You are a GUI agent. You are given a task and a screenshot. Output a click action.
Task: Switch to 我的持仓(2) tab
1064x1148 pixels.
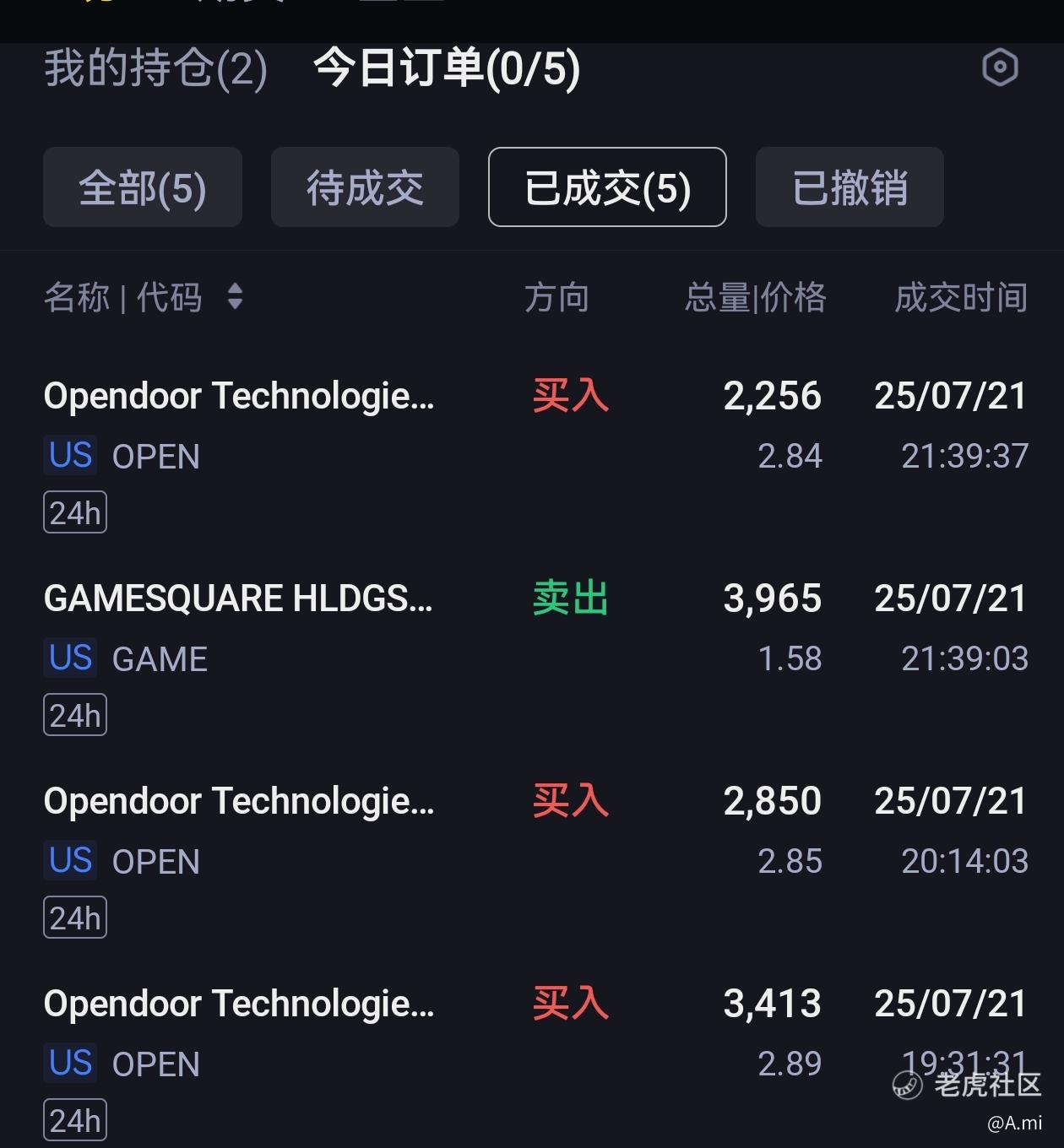[x=155, y=68]
